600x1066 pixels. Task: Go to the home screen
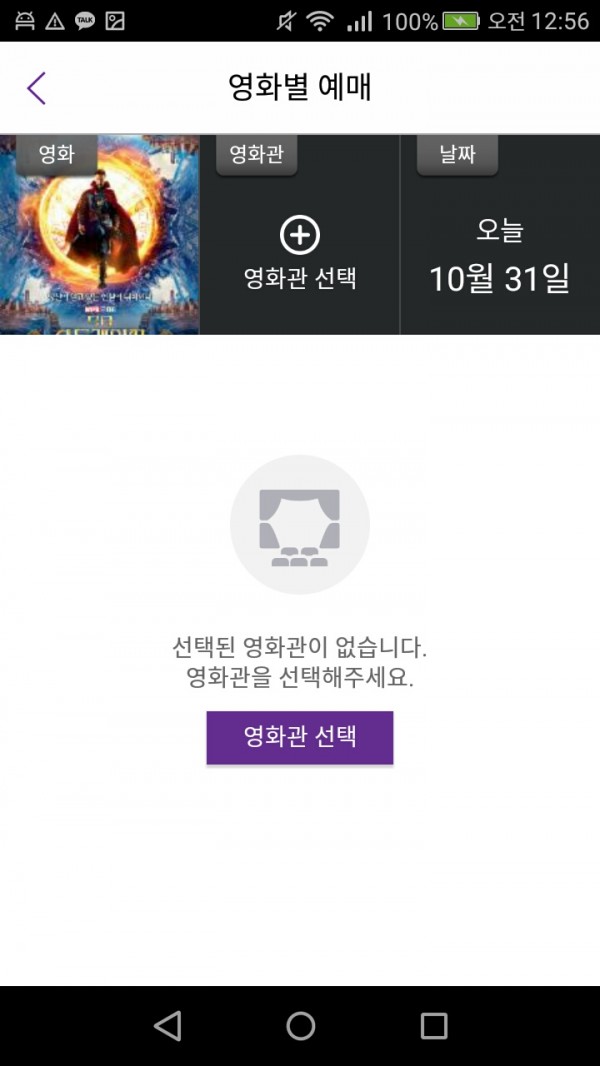coord(300,1025)
